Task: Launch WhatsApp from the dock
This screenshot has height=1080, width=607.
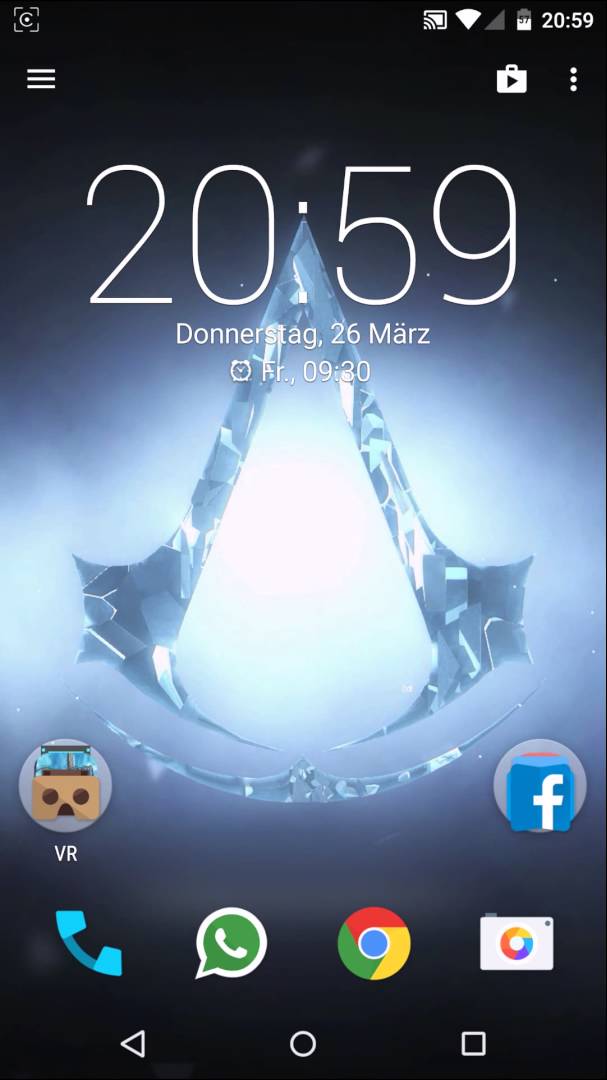Action: coord(231,943)
